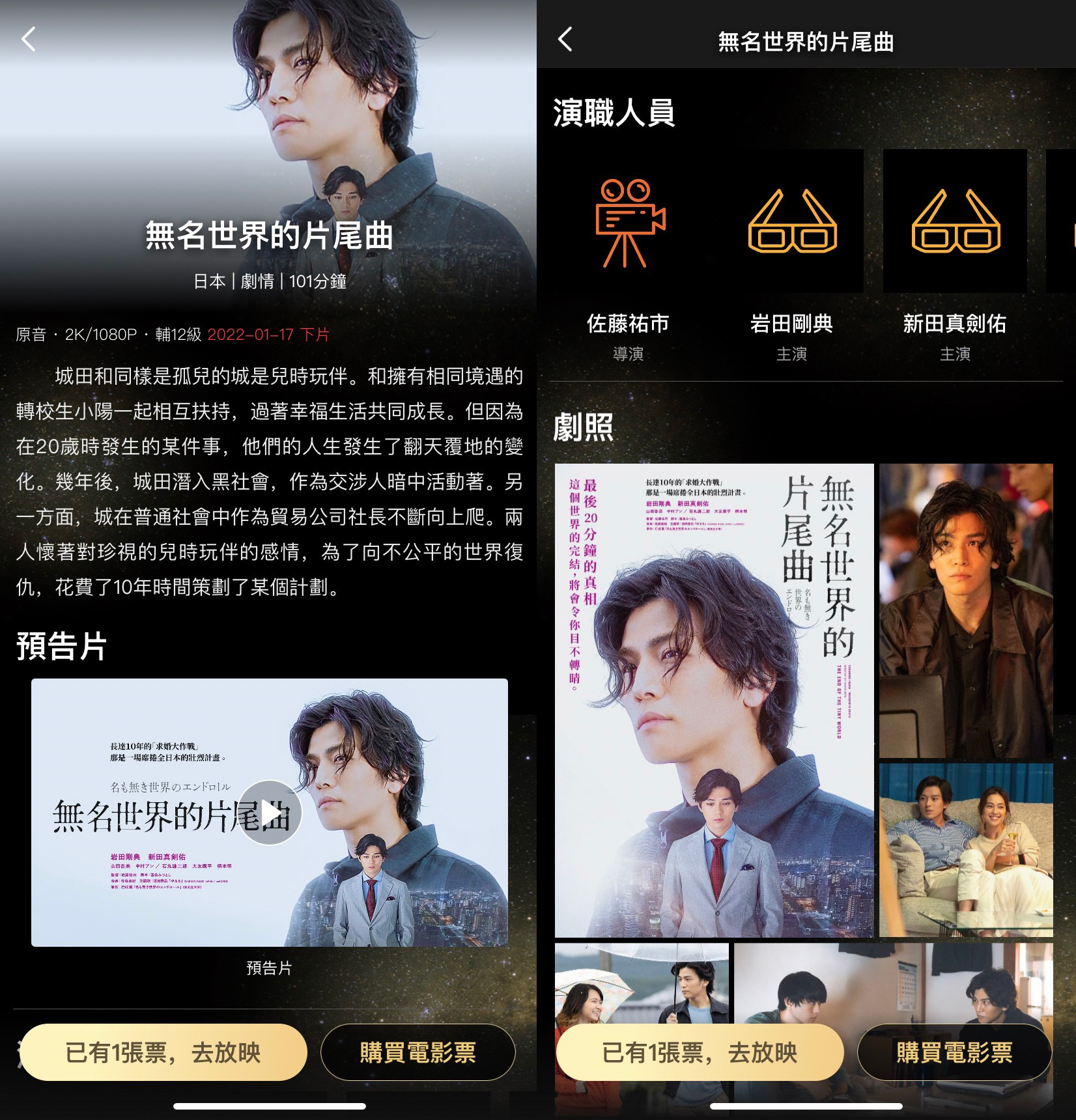Play the 預告片 trailer video
This screenshot has height=1120, width=1076.
click(269, 813)
